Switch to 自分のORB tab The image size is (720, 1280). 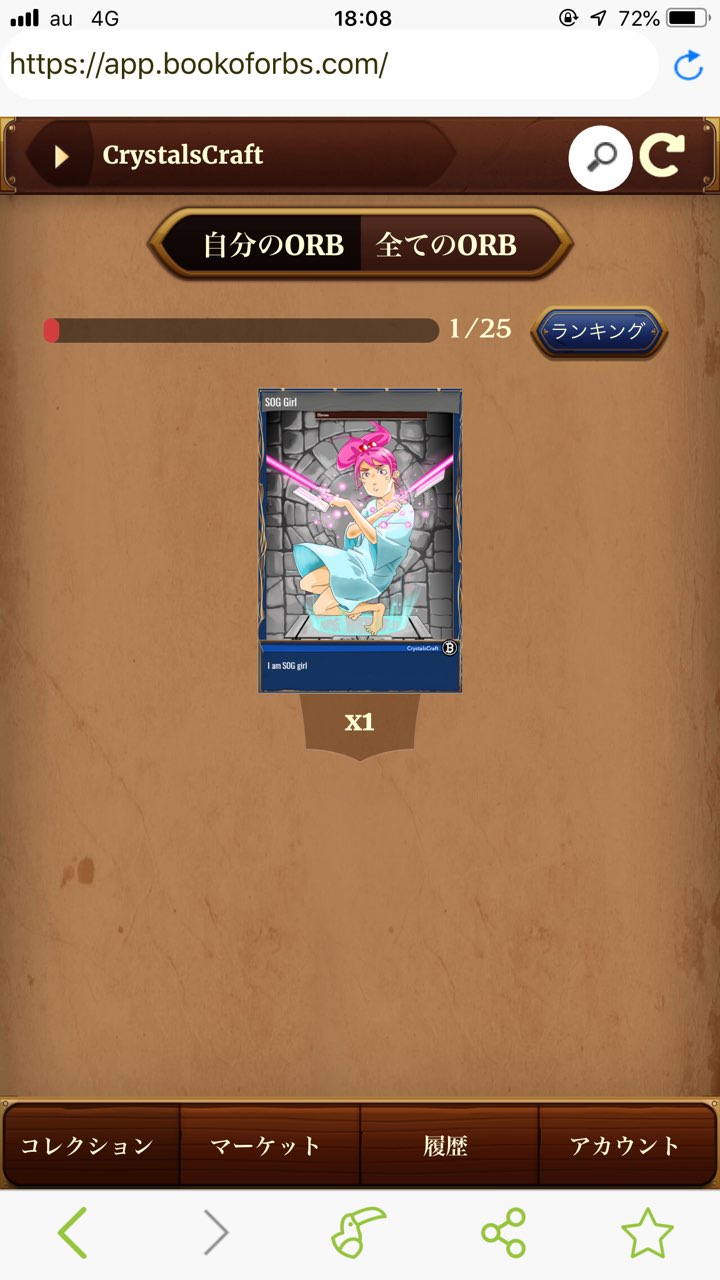pyautogui.click(x=273, y=245)
